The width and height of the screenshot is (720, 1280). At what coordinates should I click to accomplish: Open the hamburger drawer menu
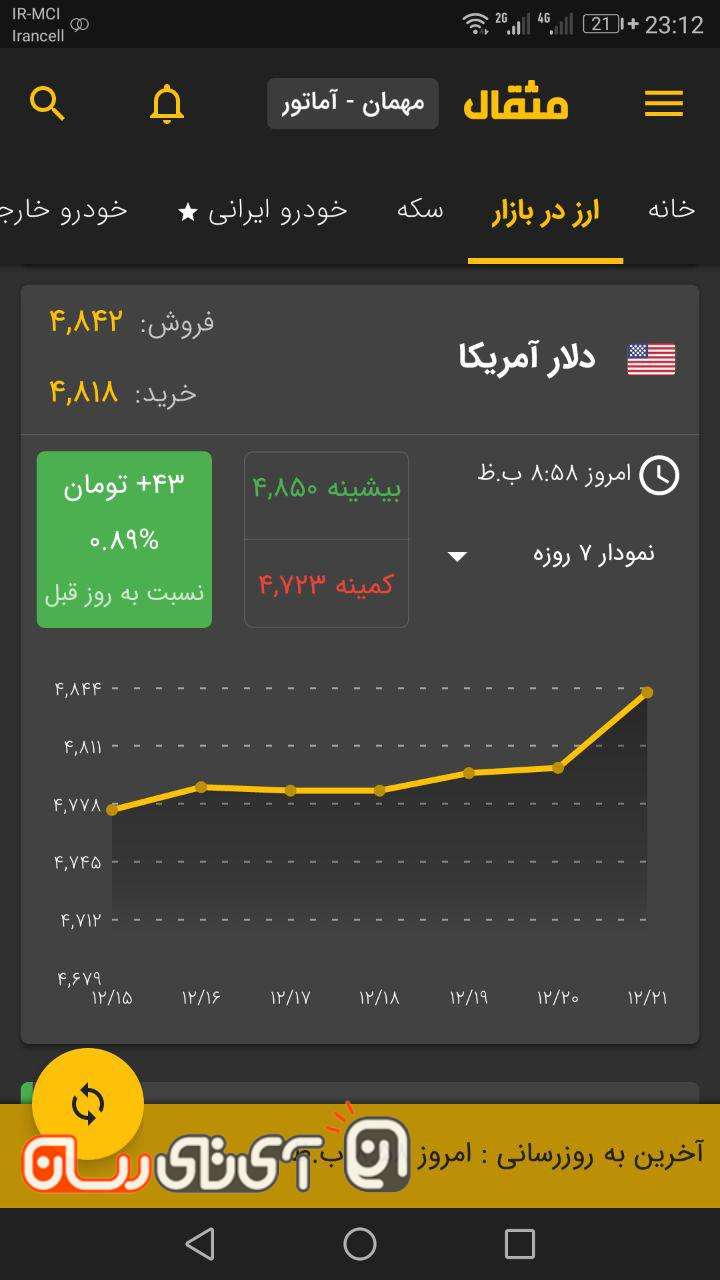[x=663, y=103]
